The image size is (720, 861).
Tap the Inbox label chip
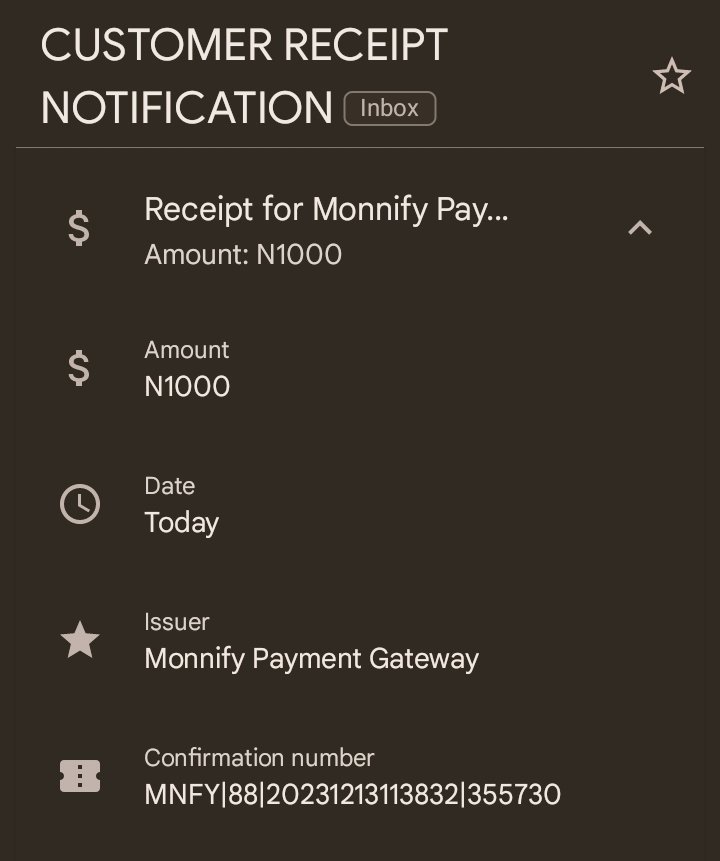click(x=390, y=108)
